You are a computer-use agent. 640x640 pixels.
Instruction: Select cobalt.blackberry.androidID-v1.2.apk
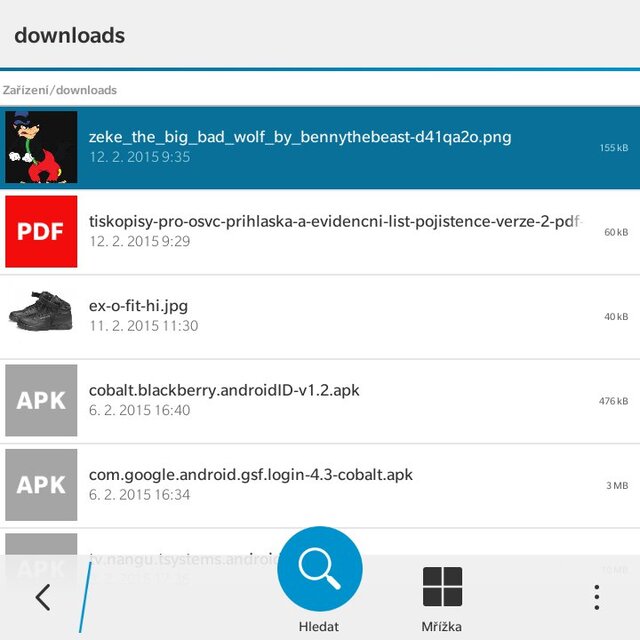[x=300, y=399]
